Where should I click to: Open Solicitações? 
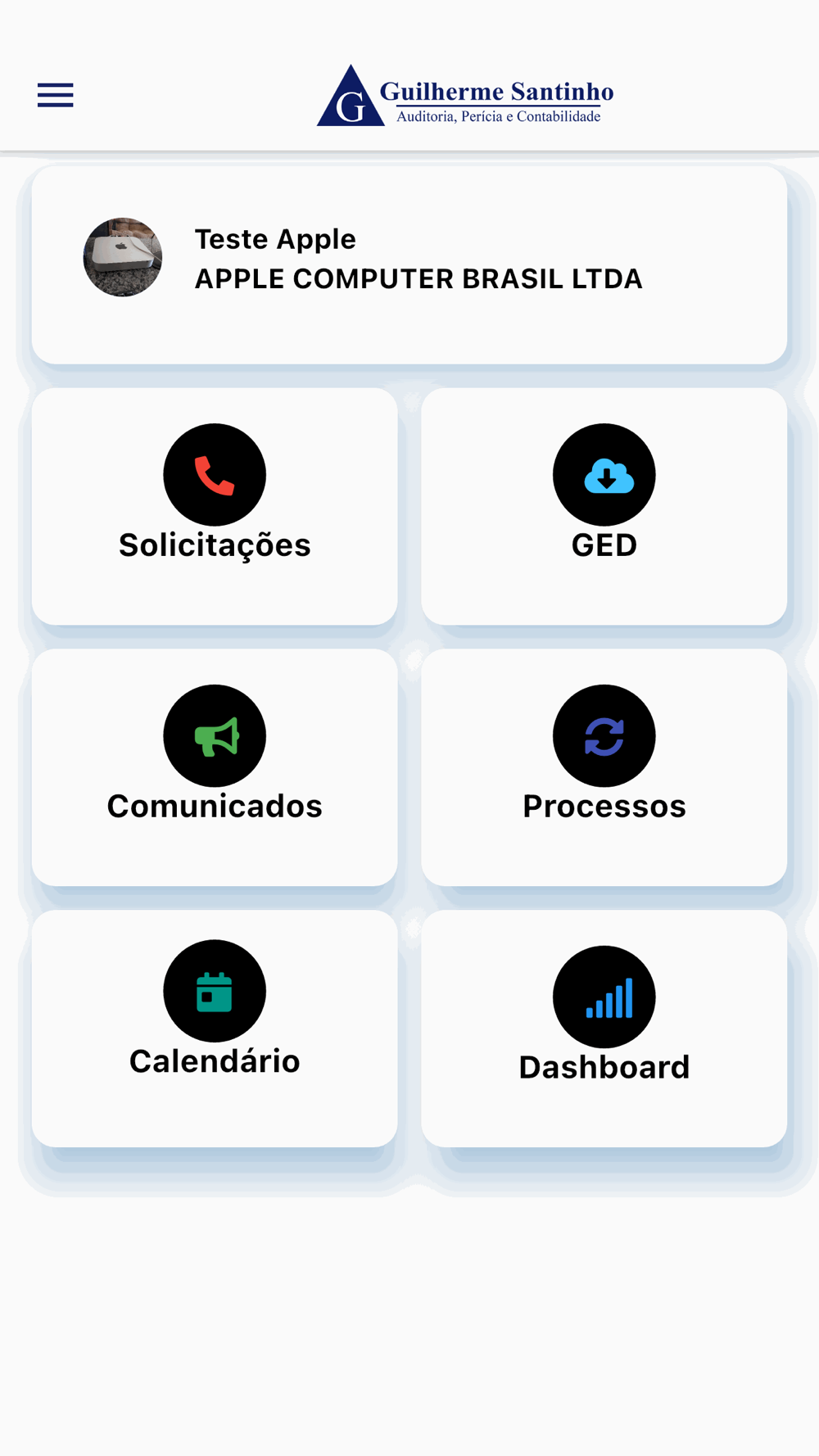(x=215, y=505)
